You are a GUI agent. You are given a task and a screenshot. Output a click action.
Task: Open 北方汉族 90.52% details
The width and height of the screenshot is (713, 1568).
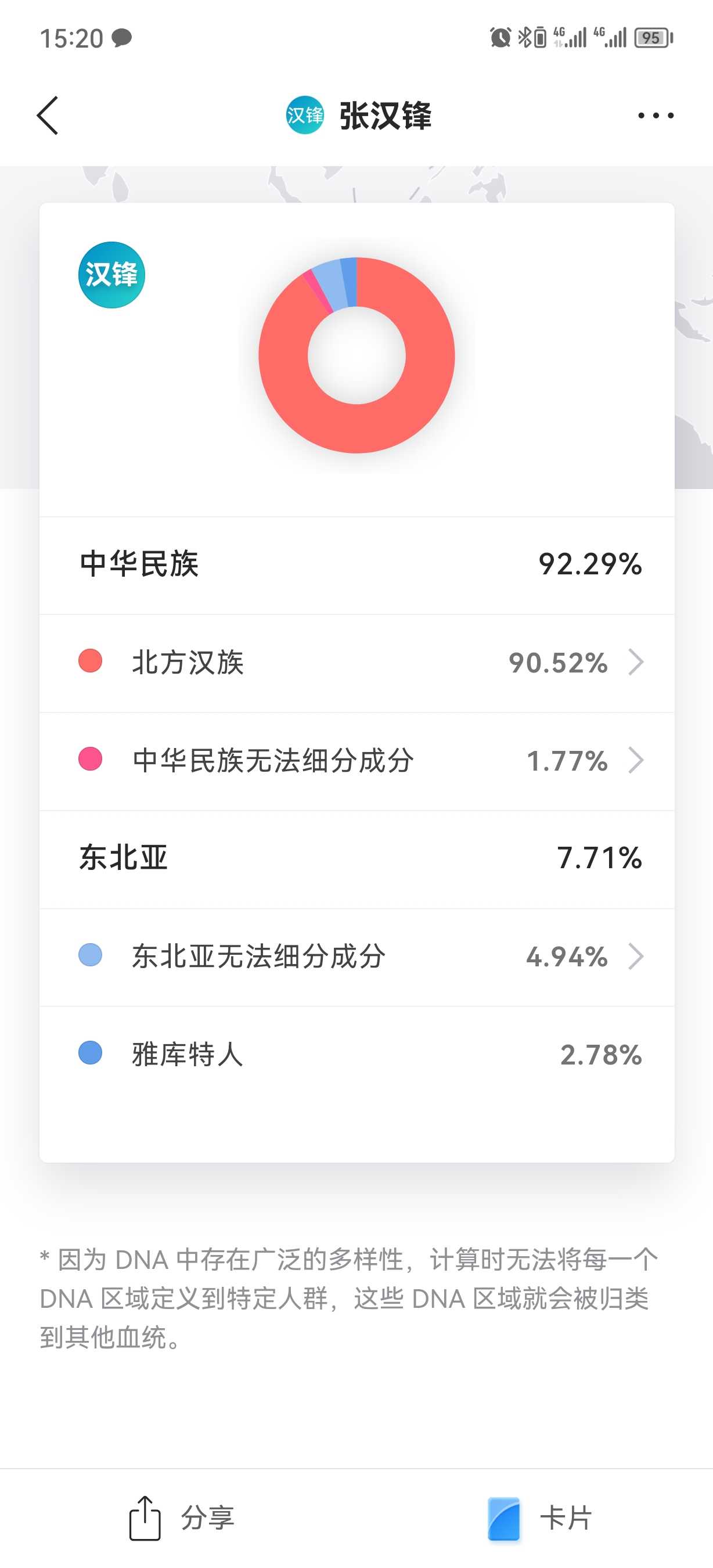point(356,663)
